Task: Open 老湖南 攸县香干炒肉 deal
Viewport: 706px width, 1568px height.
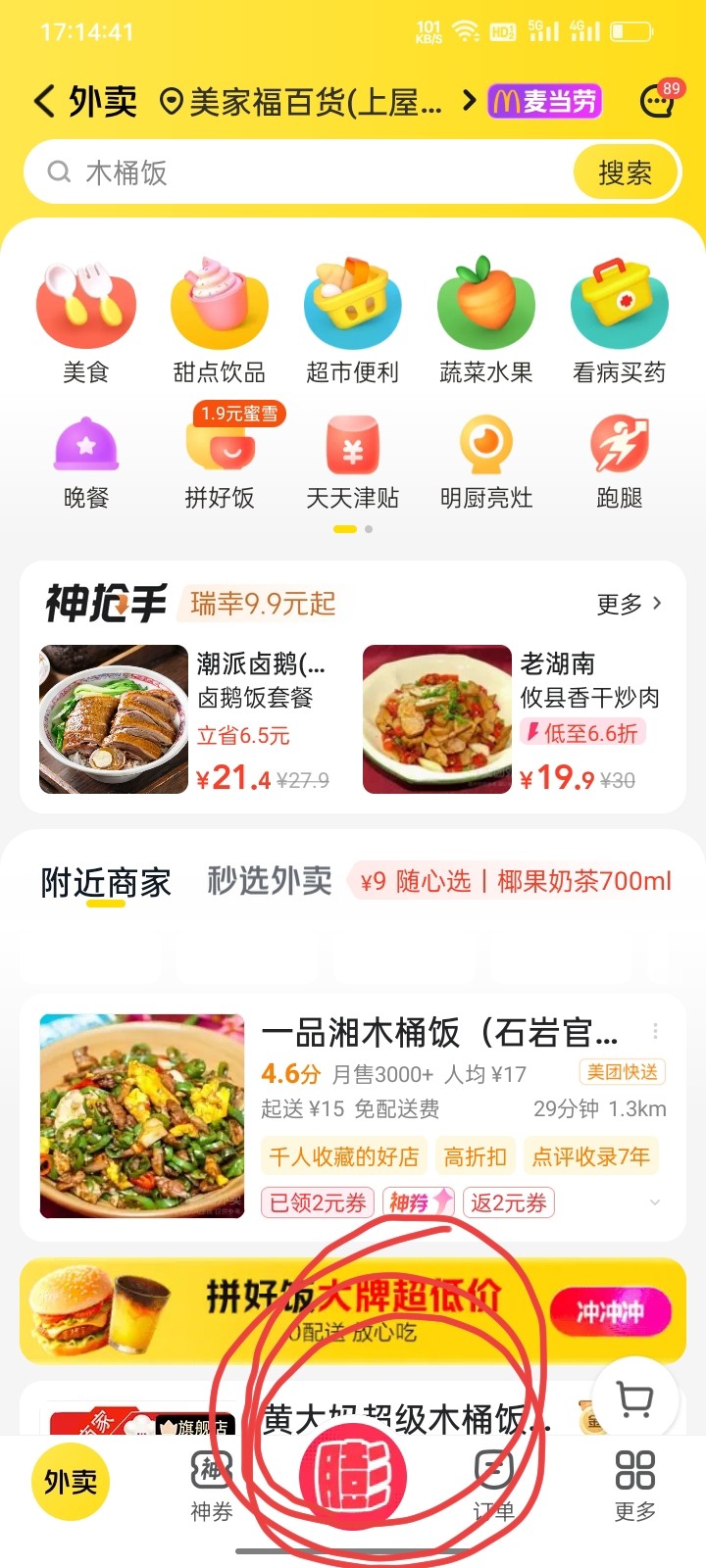Action: [x=515, y=719]
